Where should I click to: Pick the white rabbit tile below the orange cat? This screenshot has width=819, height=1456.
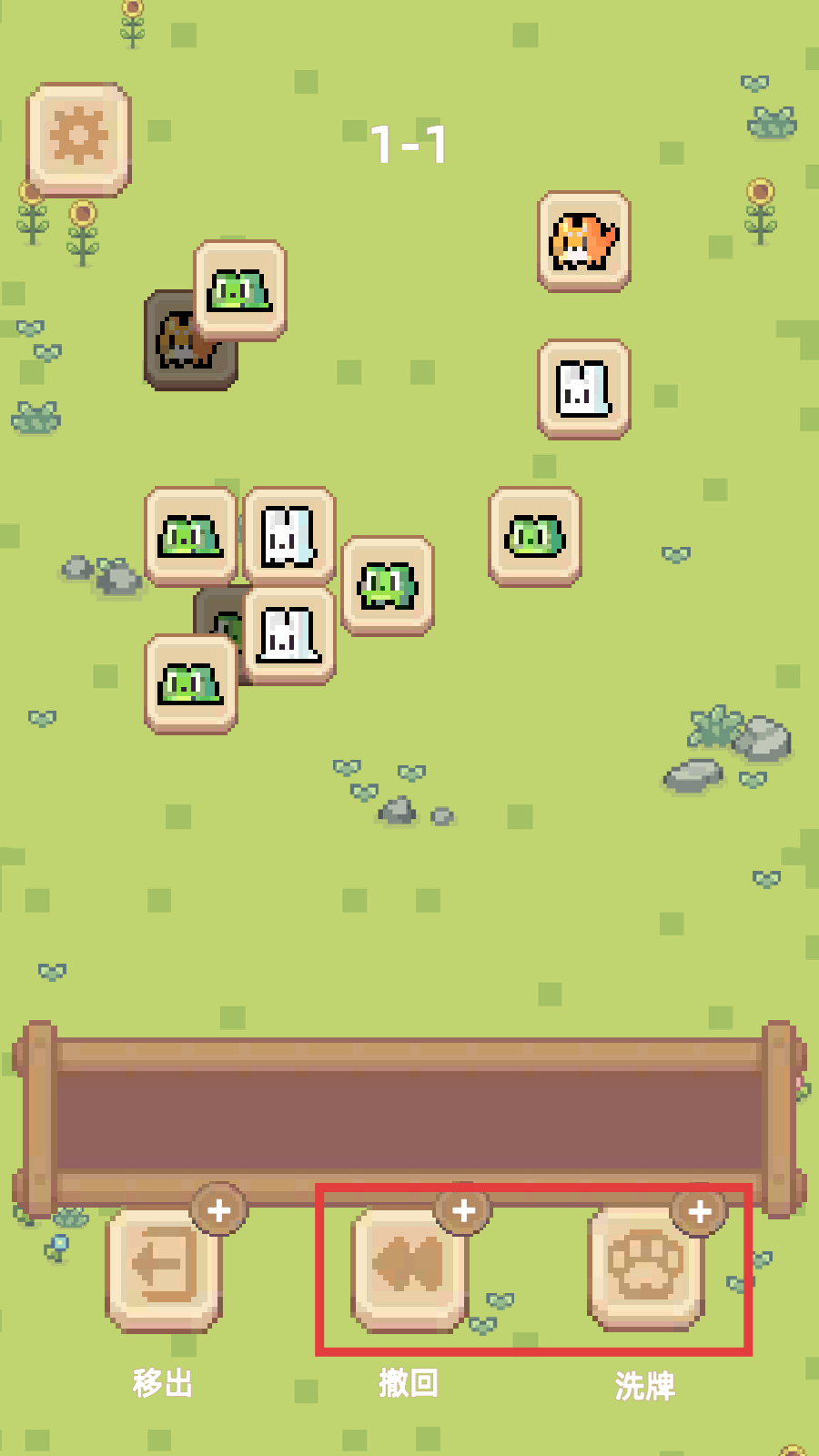pyautogui.click(x=583, y=389)
